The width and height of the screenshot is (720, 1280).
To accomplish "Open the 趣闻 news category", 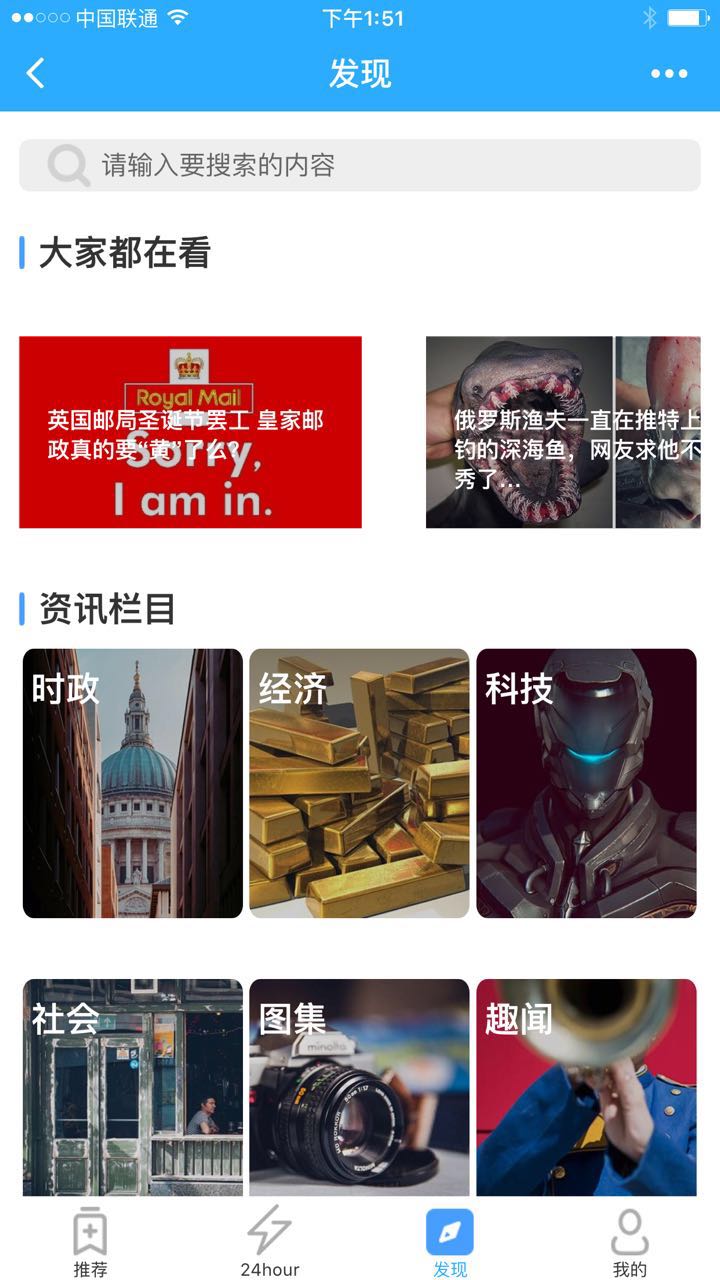I will point(586,1087).
